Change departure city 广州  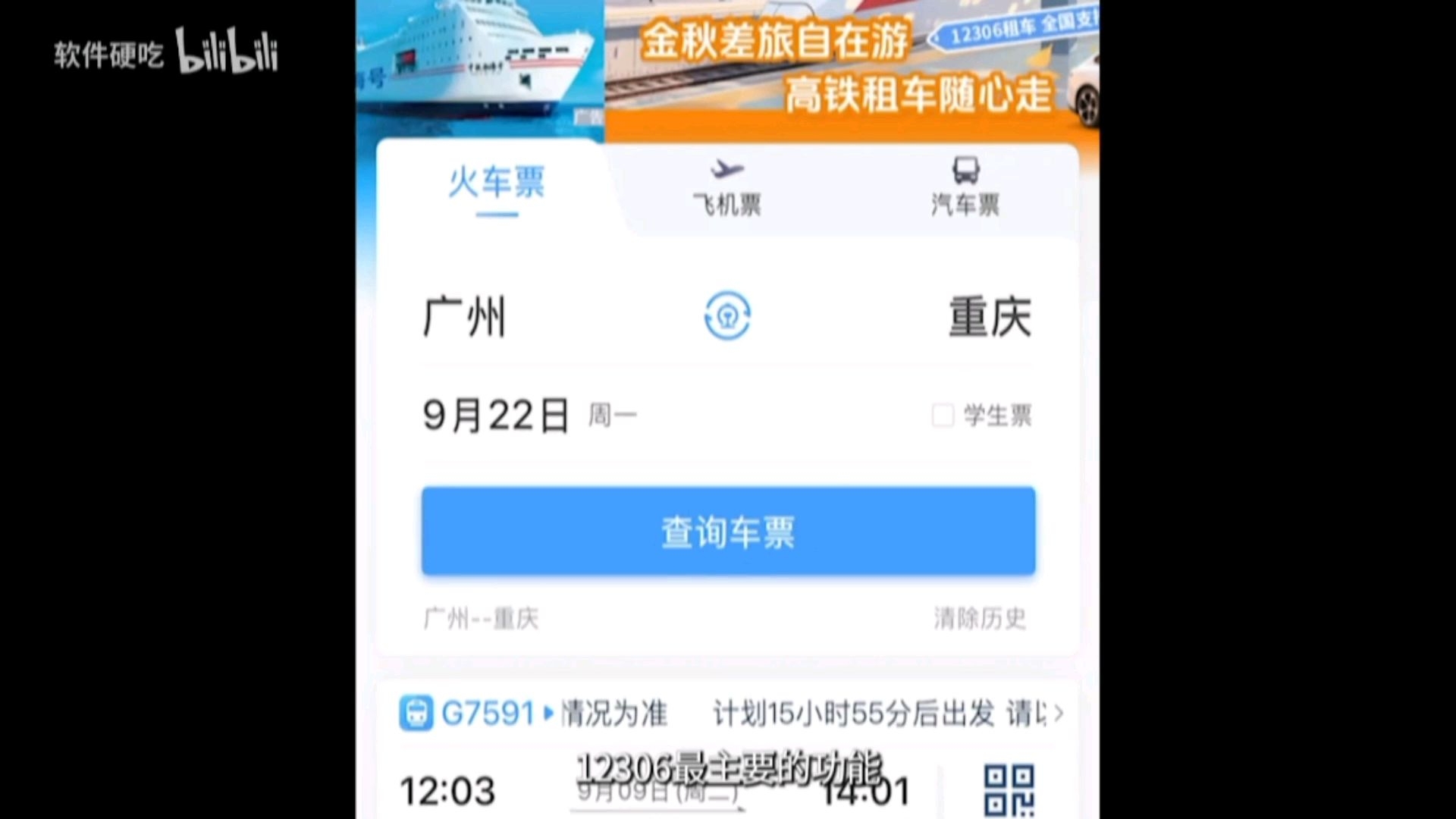coord(464,317)
